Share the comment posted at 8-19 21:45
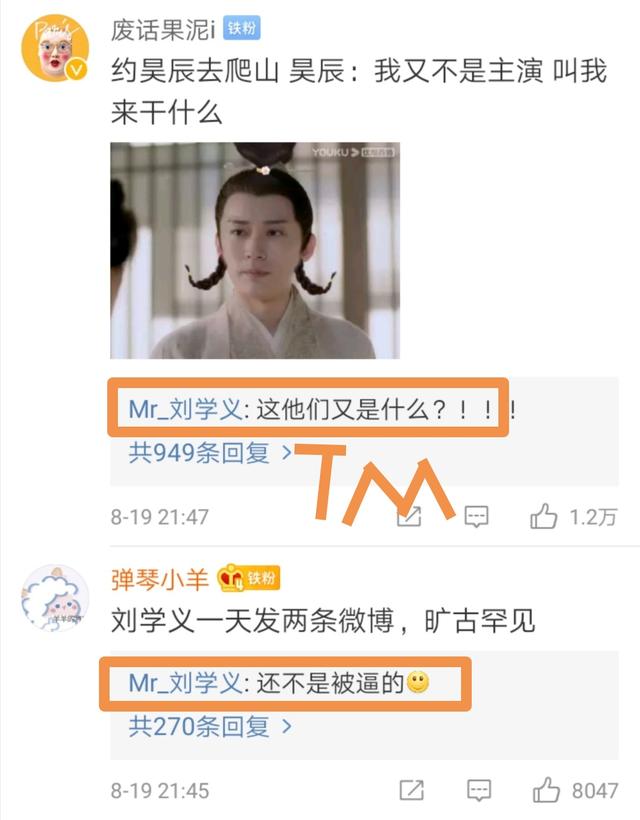640x820 pixels. click(x=411, y=790)
